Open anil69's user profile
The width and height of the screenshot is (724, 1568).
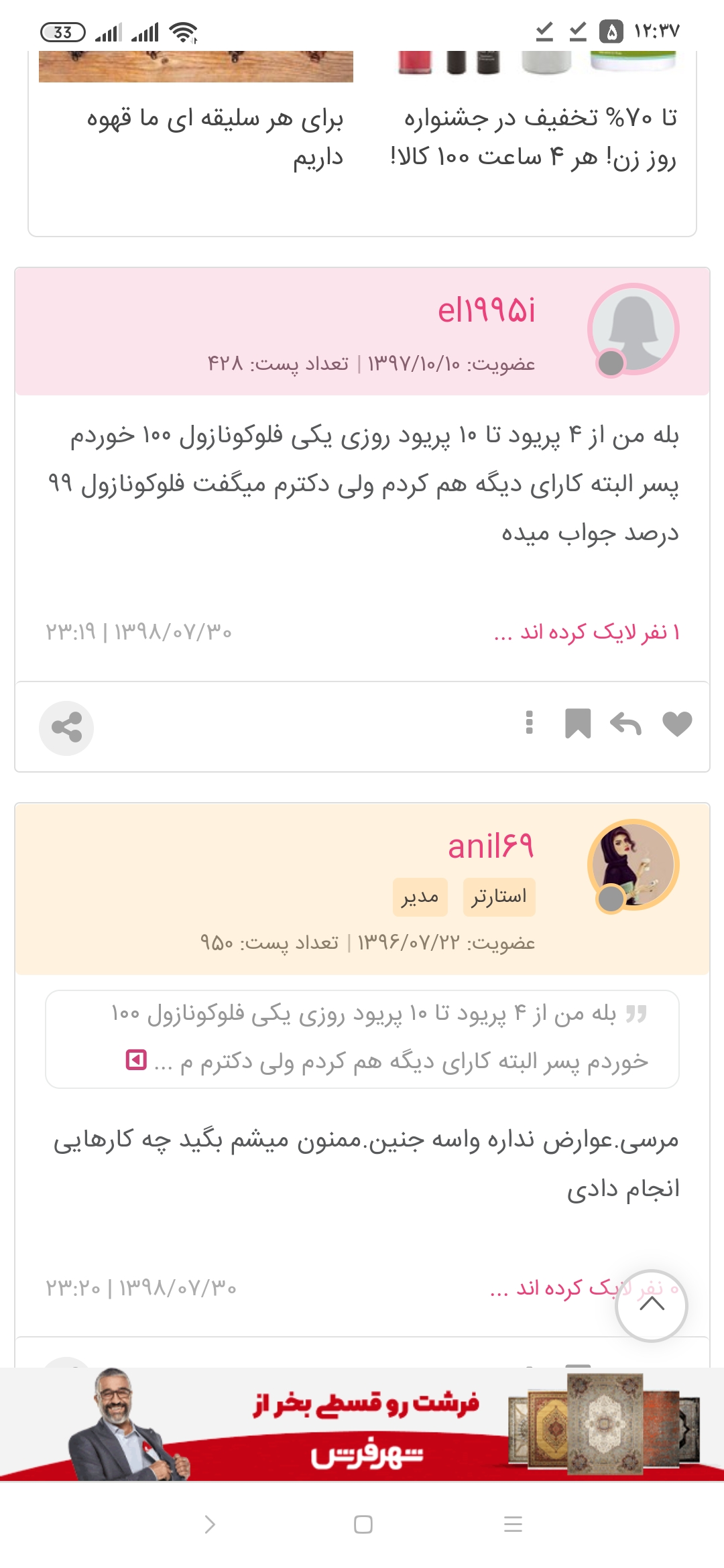[491, 846]
